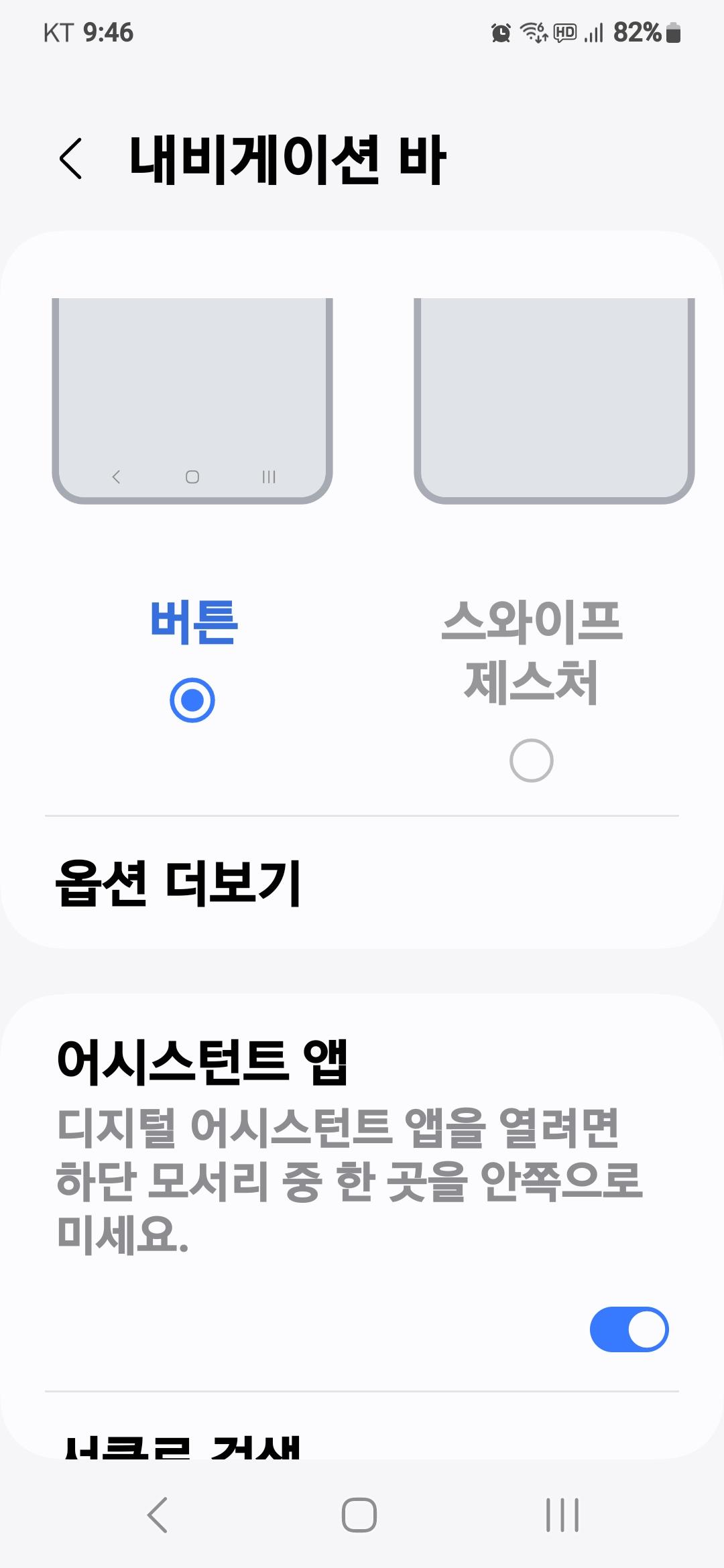The image size is (724, 1568).
Task: Tap the 스와이프 제스처 preview image
Action: (554, 400)
